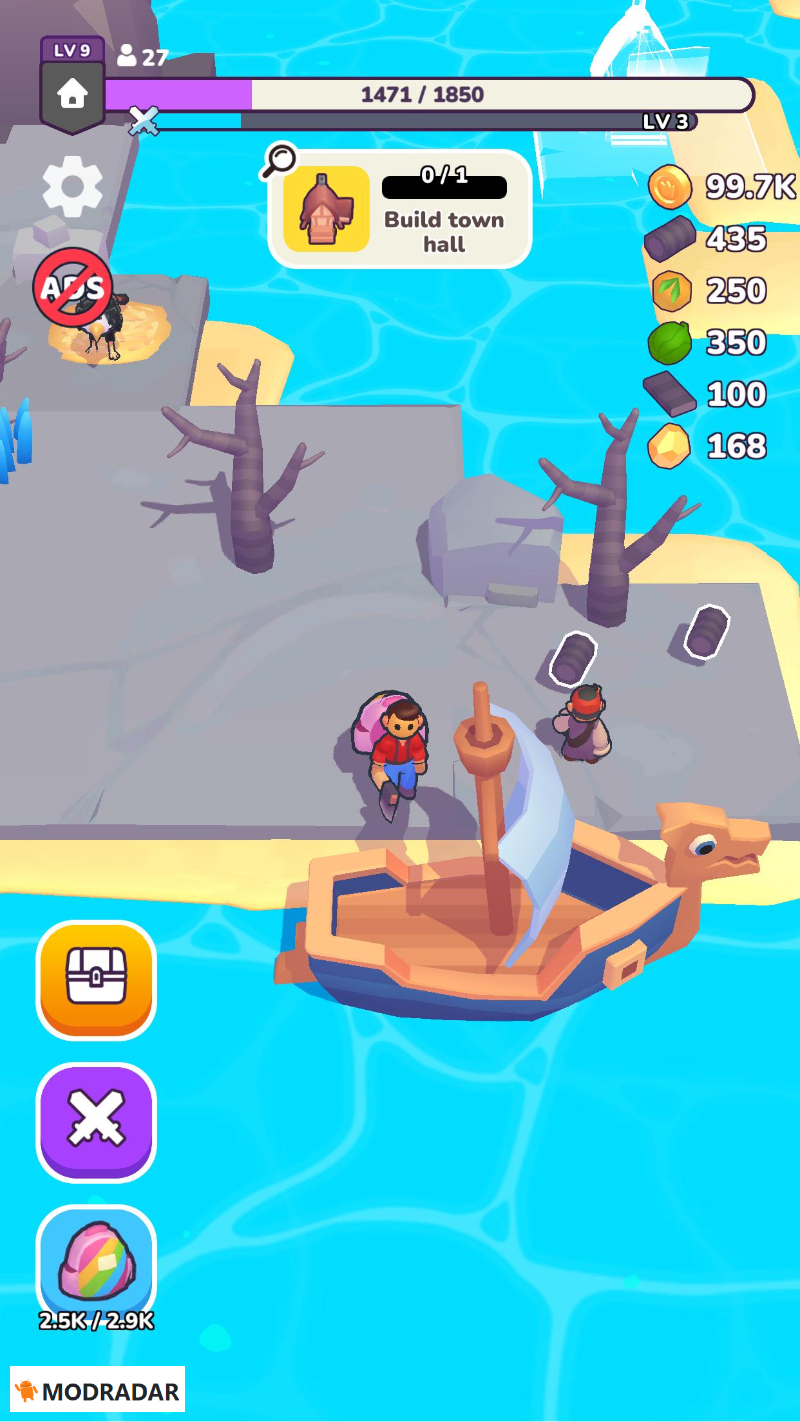The height and width of the screenshot is (1422, 800).
Task: Open the orange treasure chest button
Action: [96, 979]
